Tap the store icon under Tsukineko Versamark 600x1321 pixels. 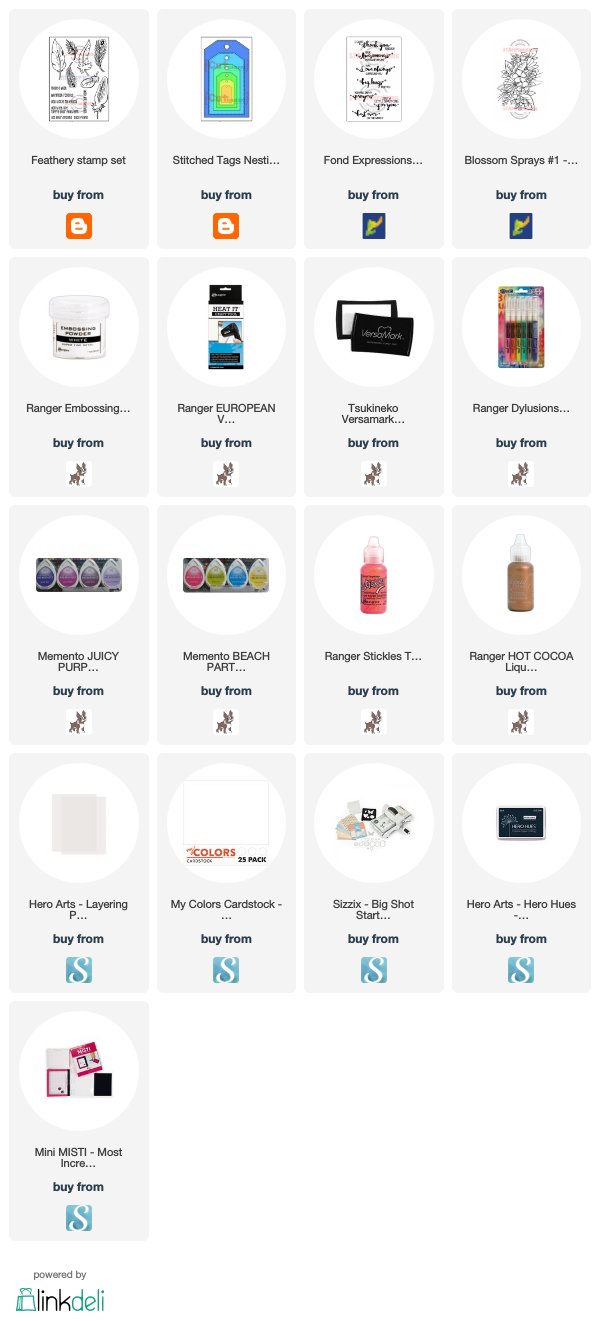(373, 474)
